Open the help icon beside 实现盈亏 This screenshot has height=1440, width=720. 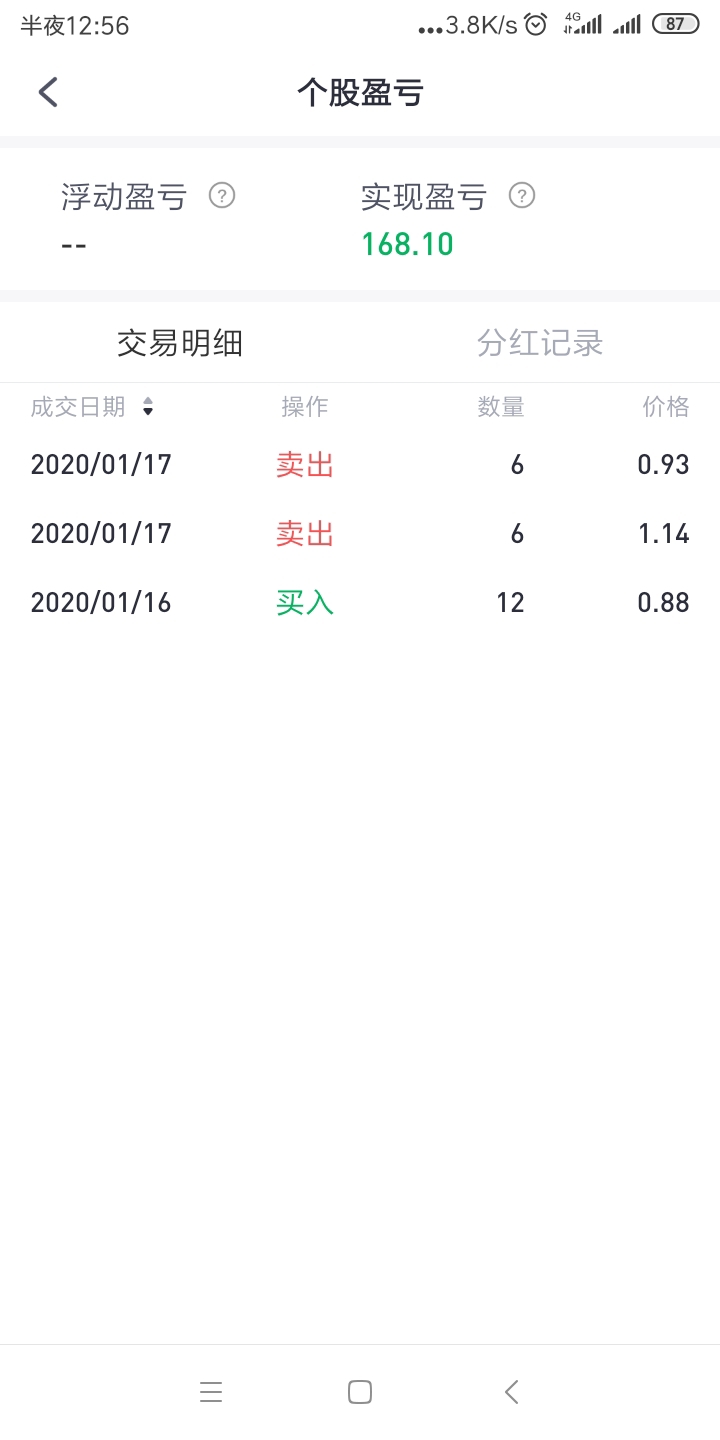pos(522,196)
